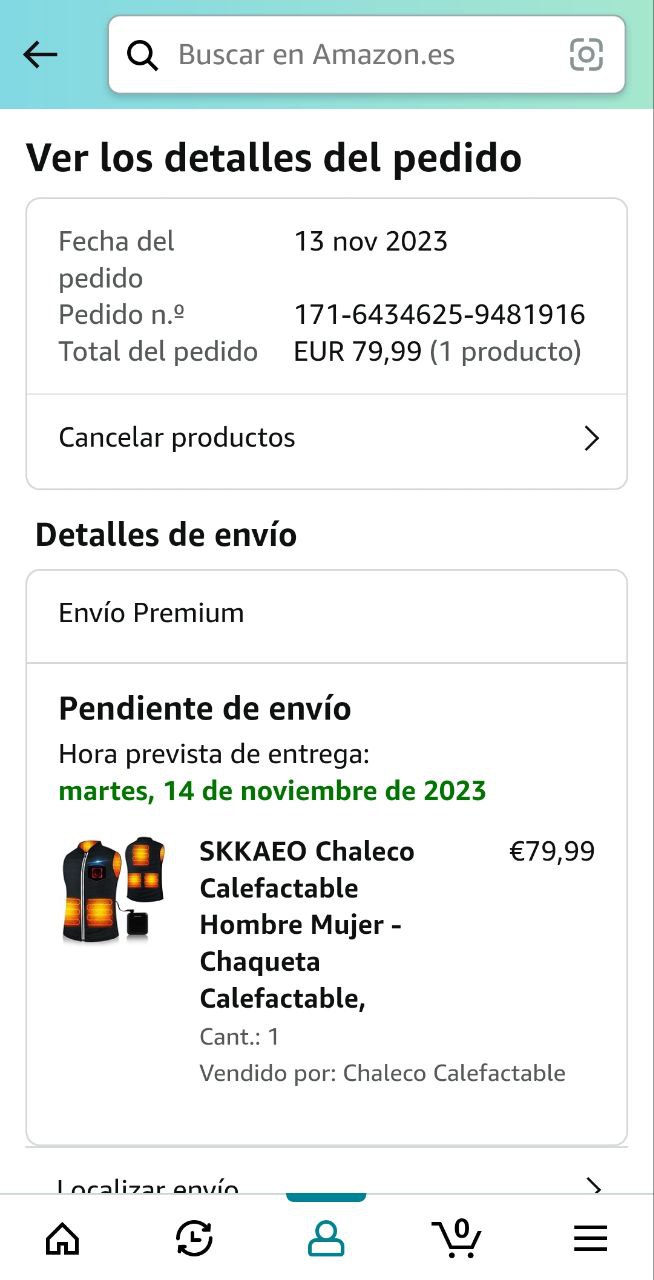Switch to the account profile tab

click(326, 1239)
